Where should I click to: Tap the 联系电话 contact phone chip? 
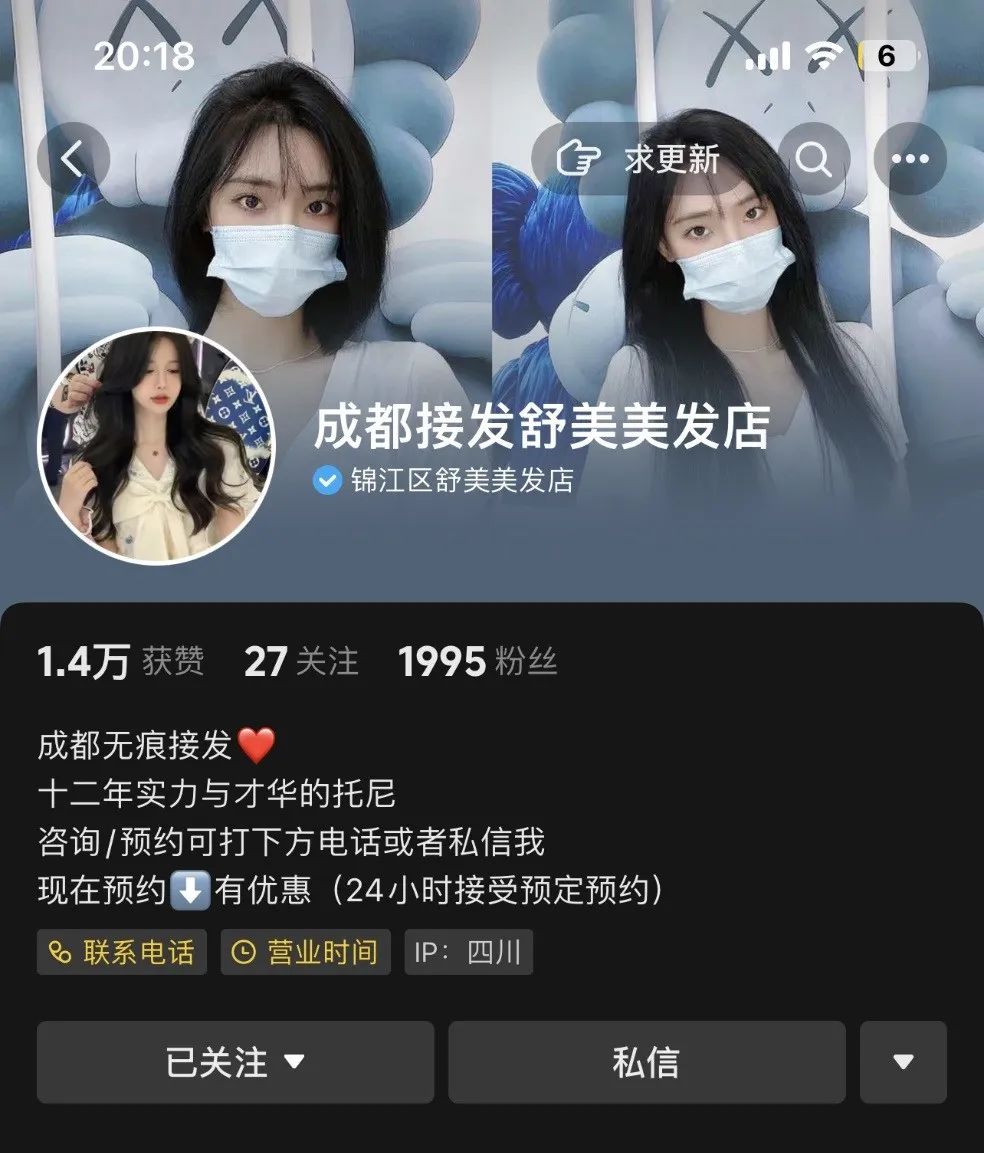tap(122, 952)
